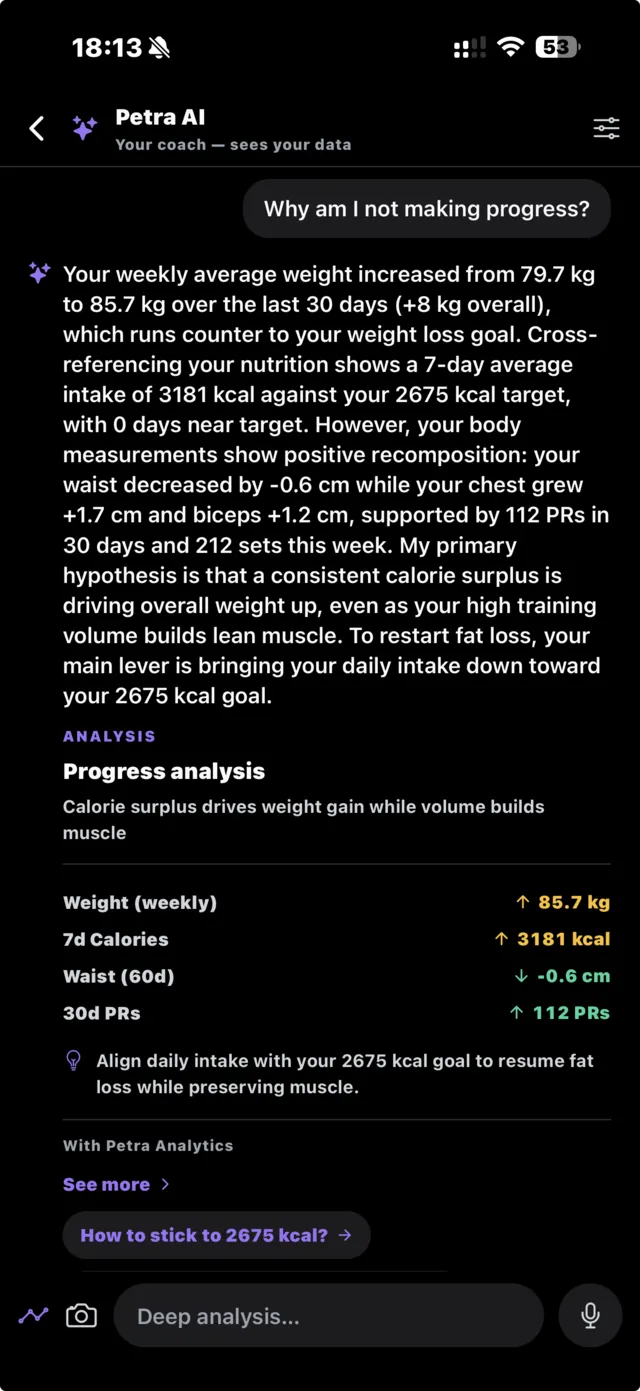
Task: Expand analysis with See more
Action: [116, 1184]
